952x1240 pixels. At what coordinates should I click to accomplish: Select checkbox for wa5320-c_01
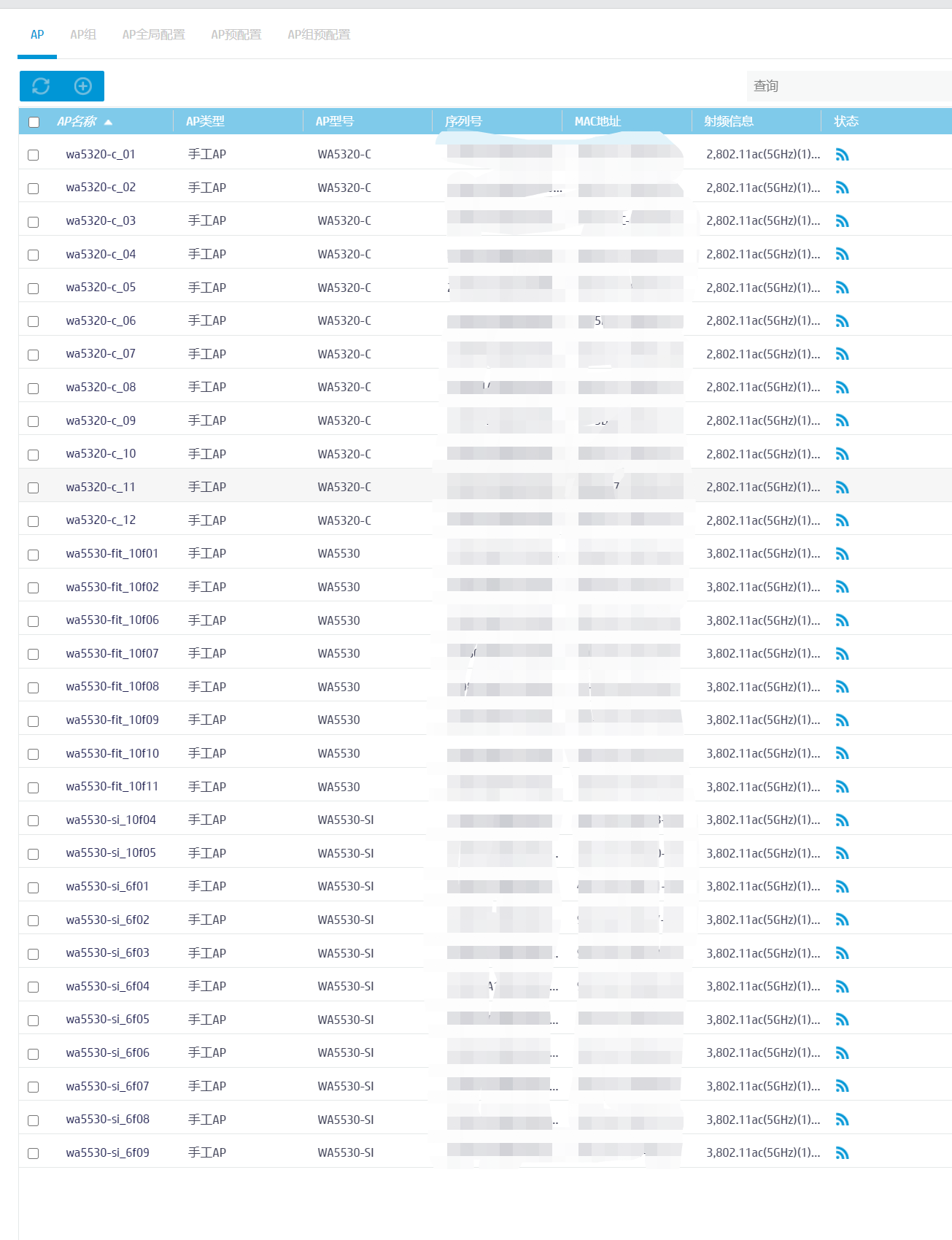pyautogui.click(x=34, y=155)
